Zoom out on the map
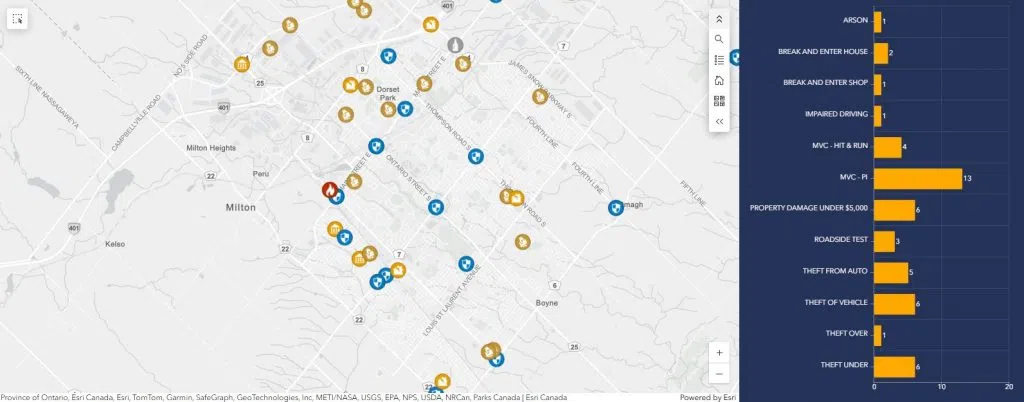 [720, 374]
